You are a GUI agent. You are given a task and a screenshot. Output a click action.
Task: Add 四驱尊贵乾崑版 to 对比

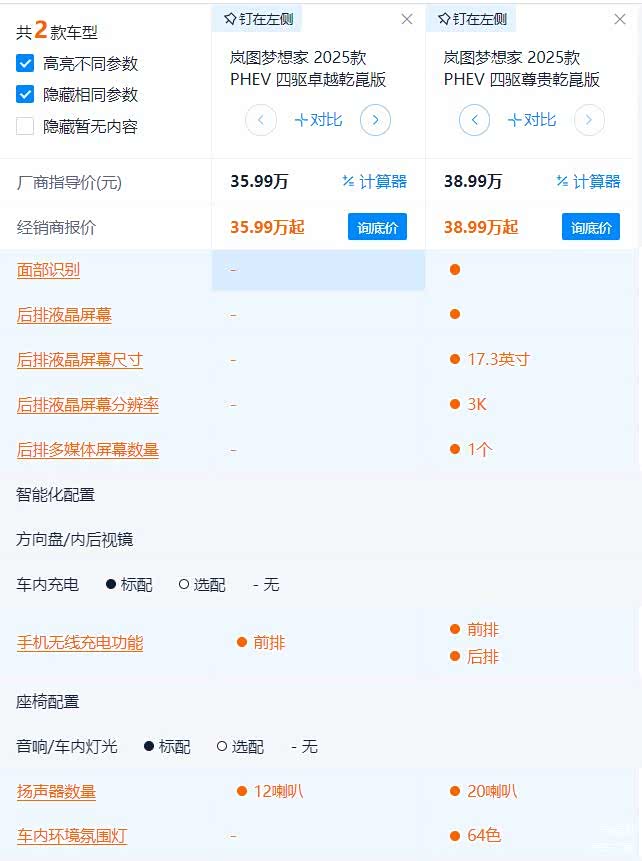click(x=532, y=120)
